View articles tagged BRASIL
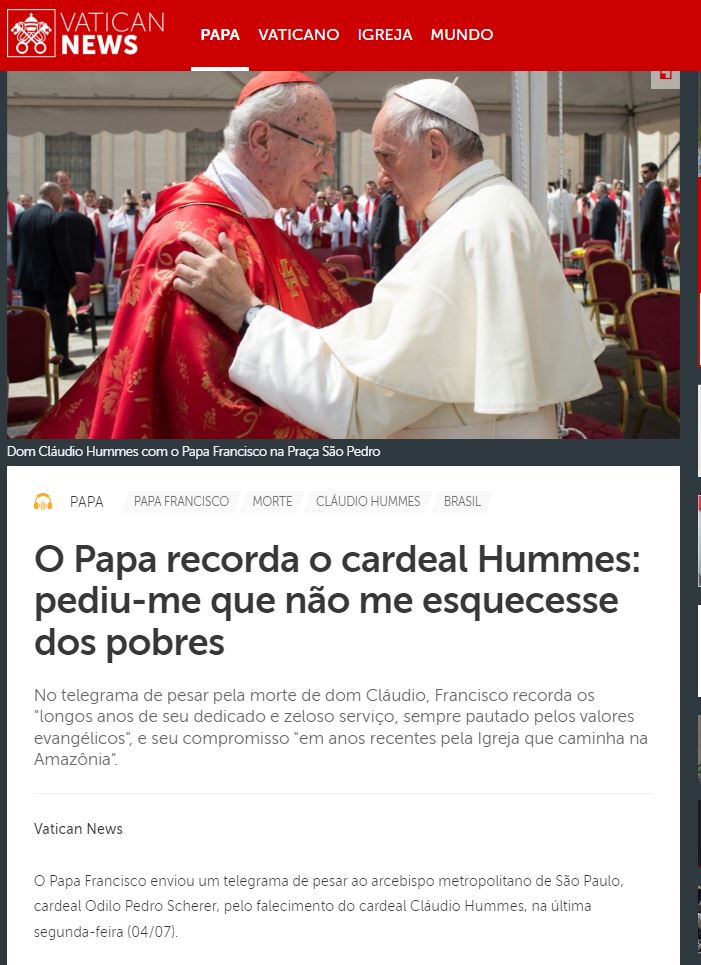This screenshot has width=701, height=965. (462, 502)
